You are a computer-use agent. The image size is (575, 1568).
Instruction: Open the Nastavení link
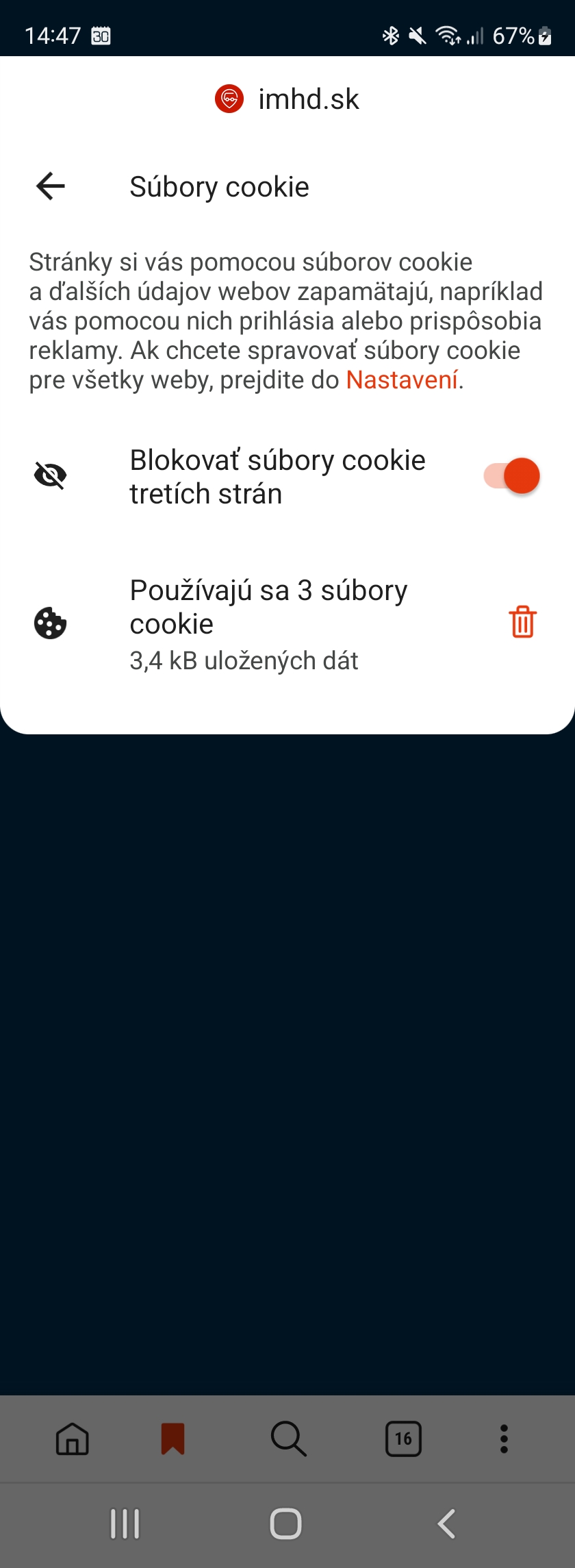click(402, 379)
